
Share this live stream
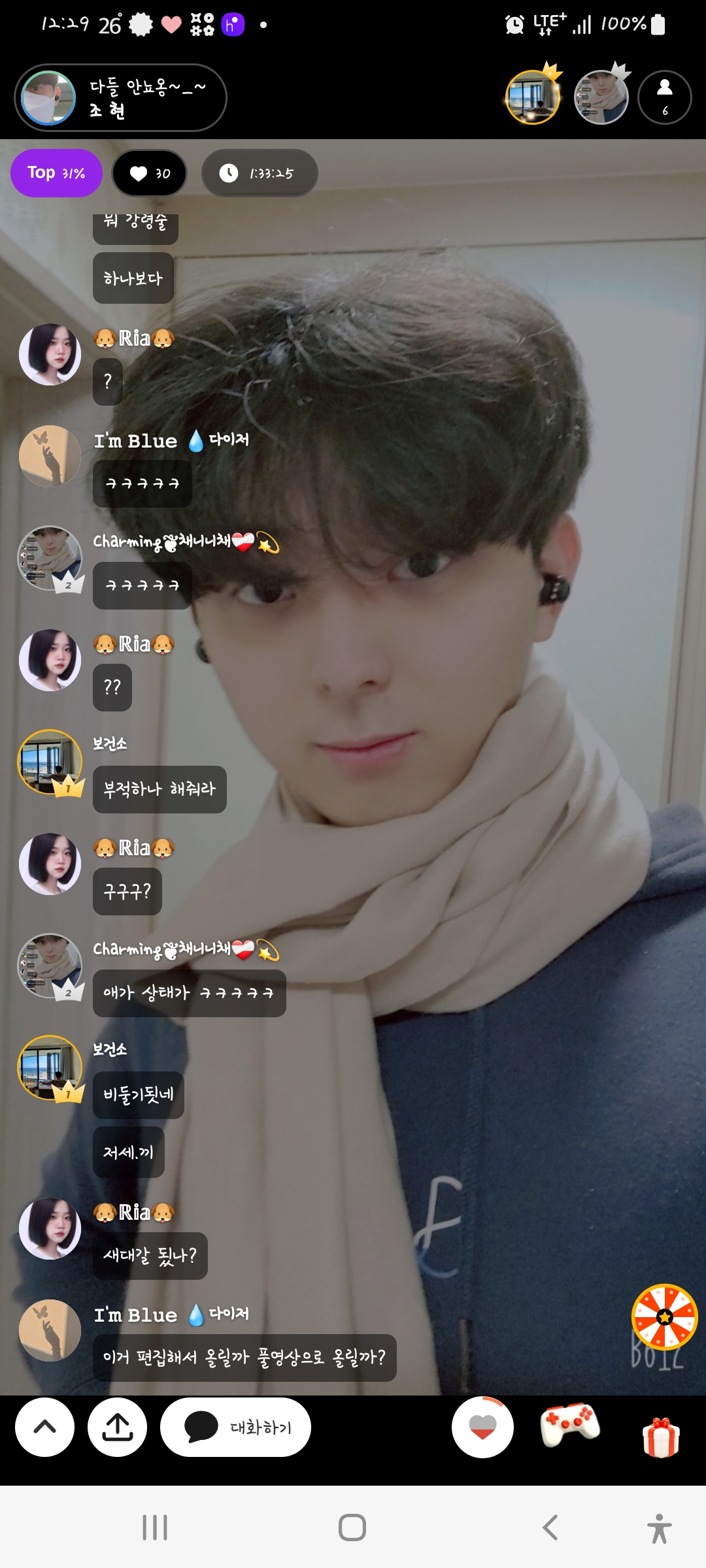click(x=118, y=1427)
